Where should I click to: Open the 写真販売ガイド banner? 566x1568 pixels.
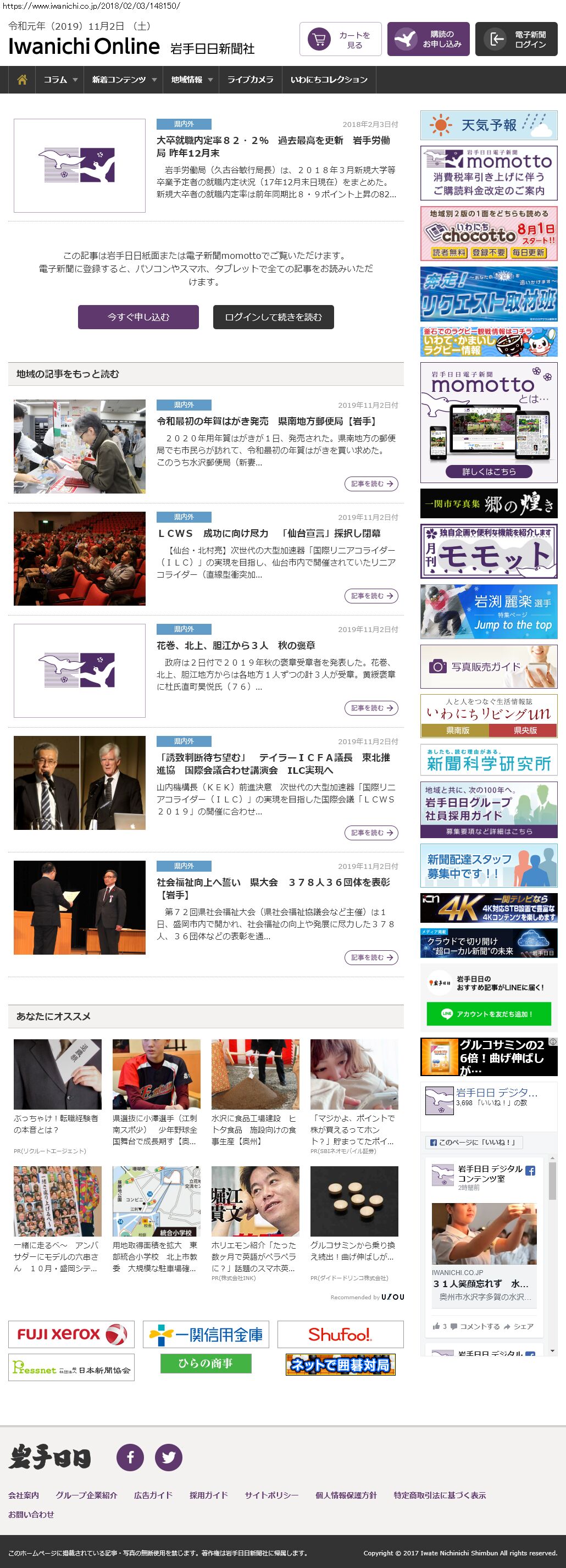(x=489, y=667)
